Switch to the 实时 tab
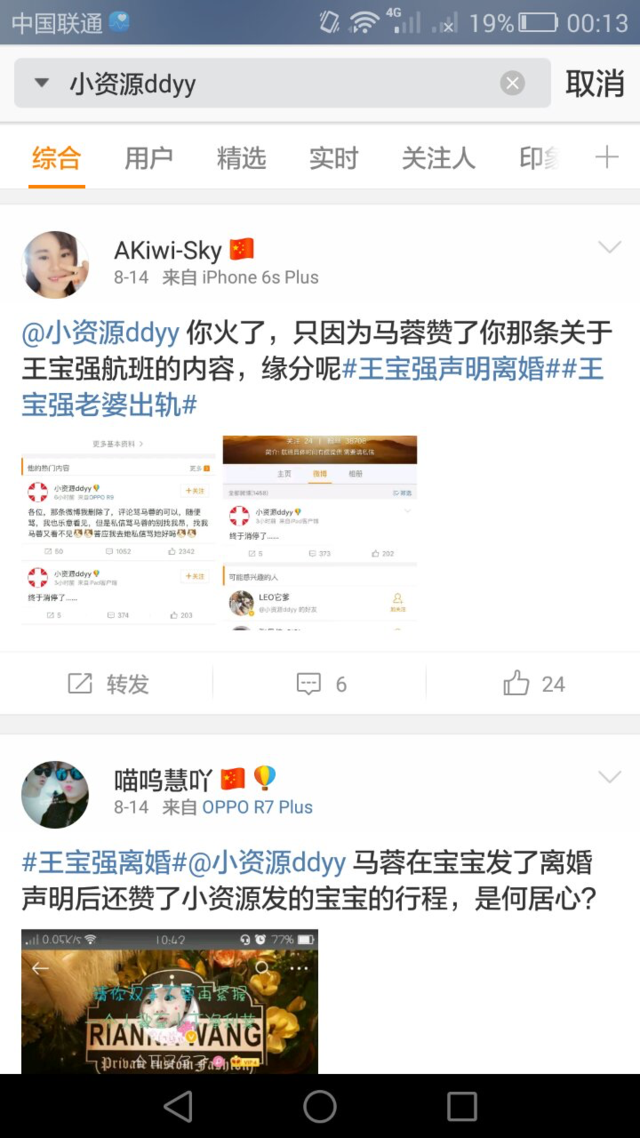Viewport: 640px width, 1138px height. (333, 158)
